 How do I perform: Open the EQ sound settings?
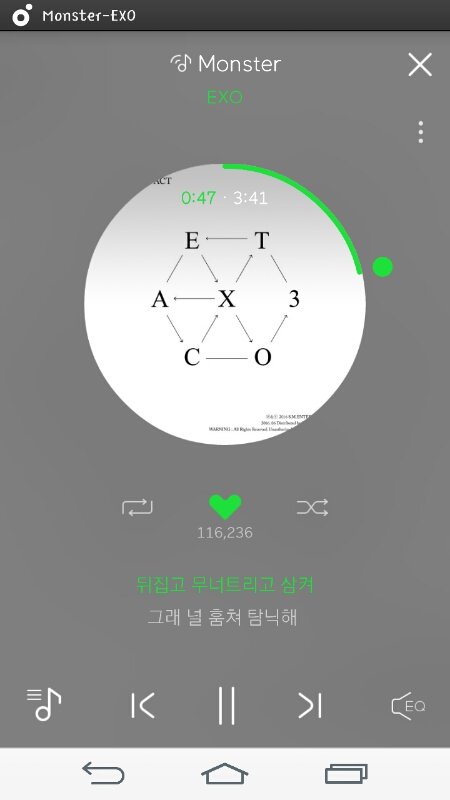(x=408, y=706)
